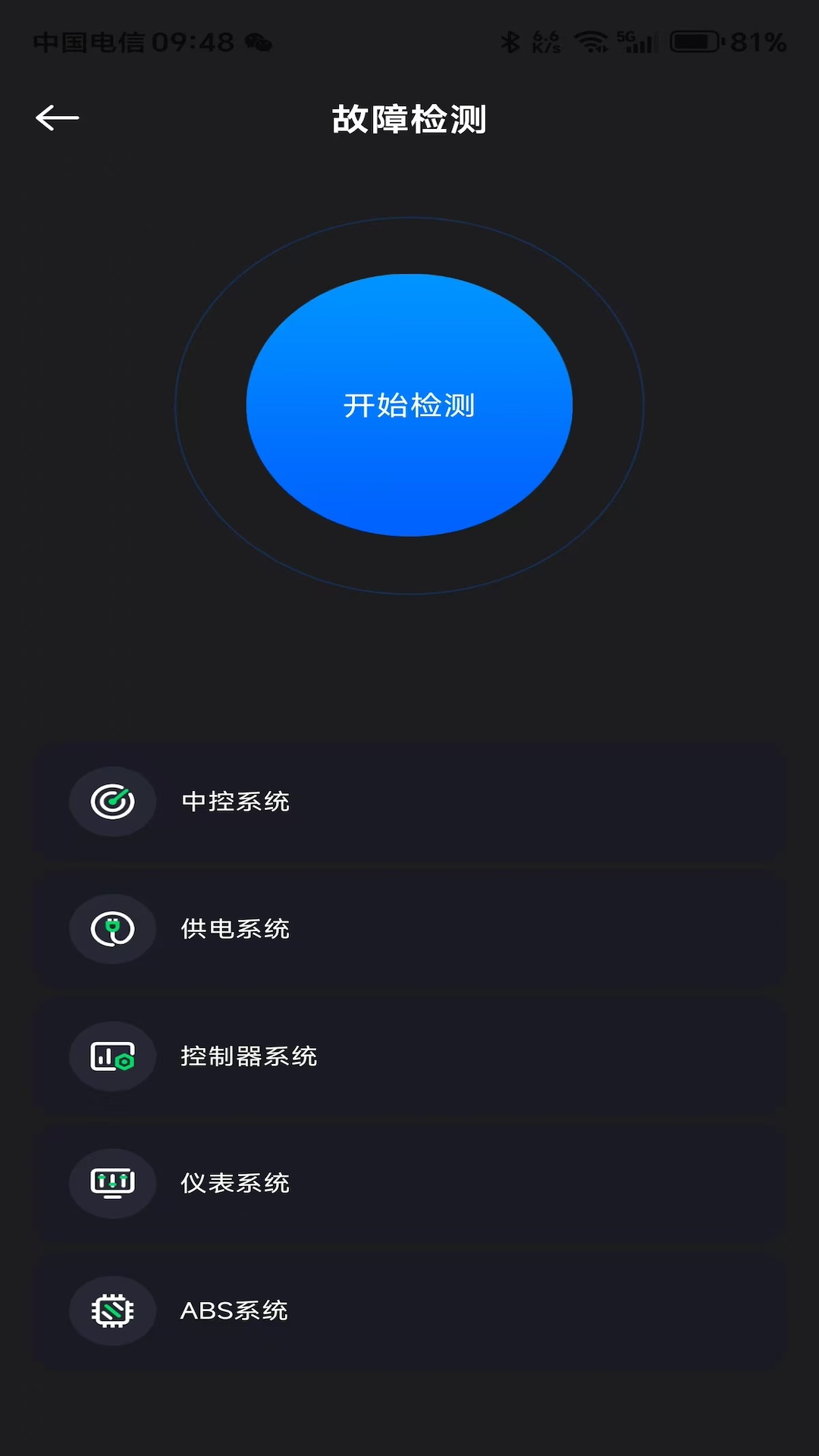Select the ABS系统 chip icon

(112, 1310)
